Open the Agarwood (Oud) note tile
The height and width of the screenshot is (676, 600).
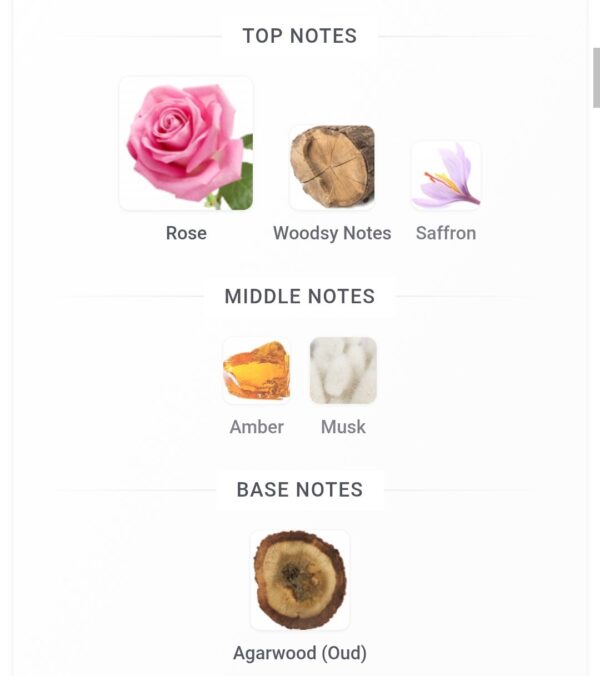click(x=300, y=580)
